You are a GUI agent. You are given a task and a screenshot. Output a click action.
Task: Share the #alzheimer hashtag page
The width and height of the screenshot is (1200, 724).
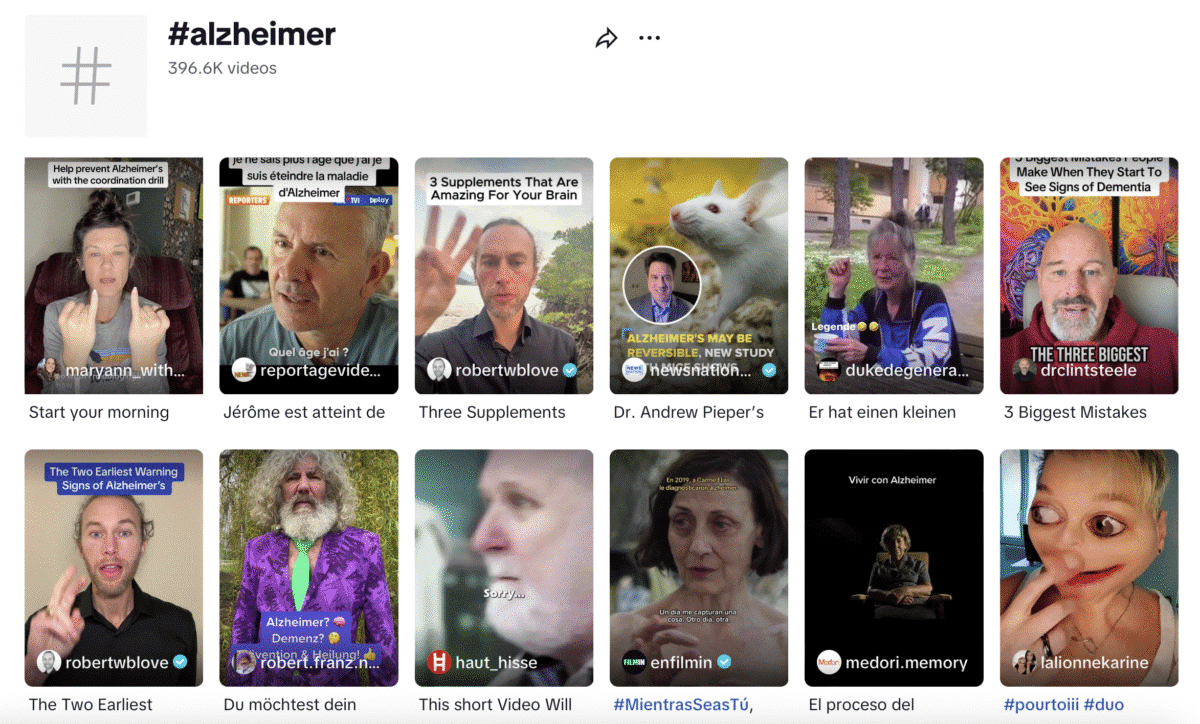tap(606, 38)
